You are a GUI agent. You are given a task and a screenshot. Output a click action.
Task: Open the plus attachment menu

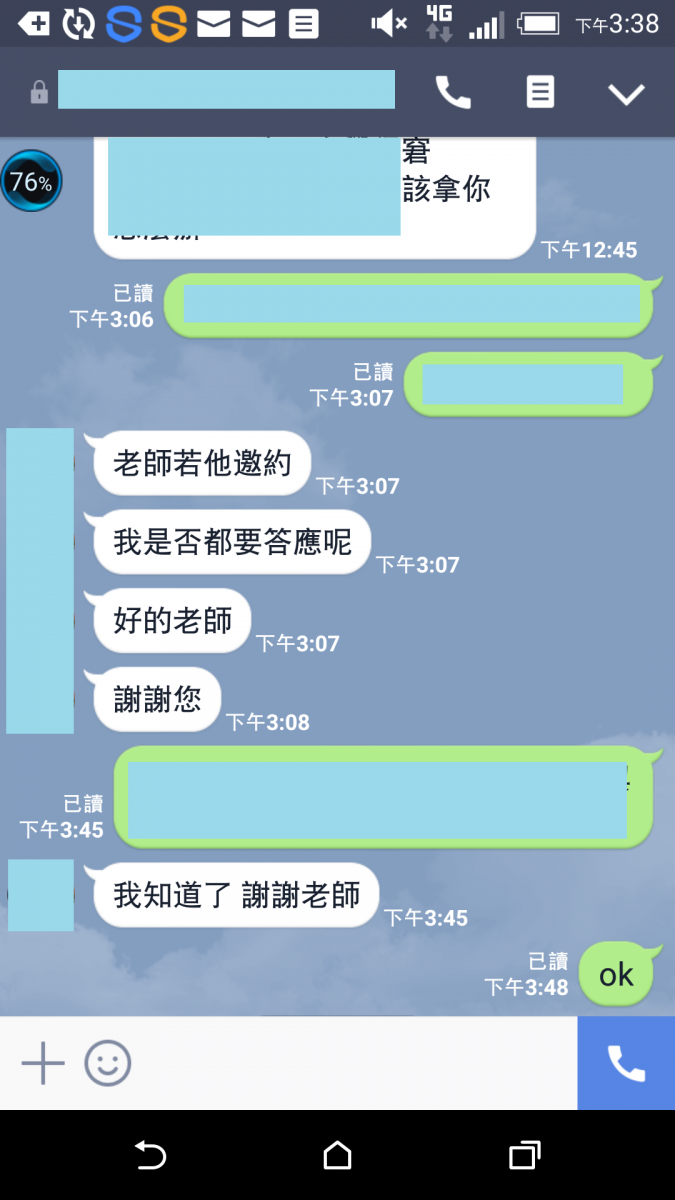pyautogui.click(x=43, y=1063)
